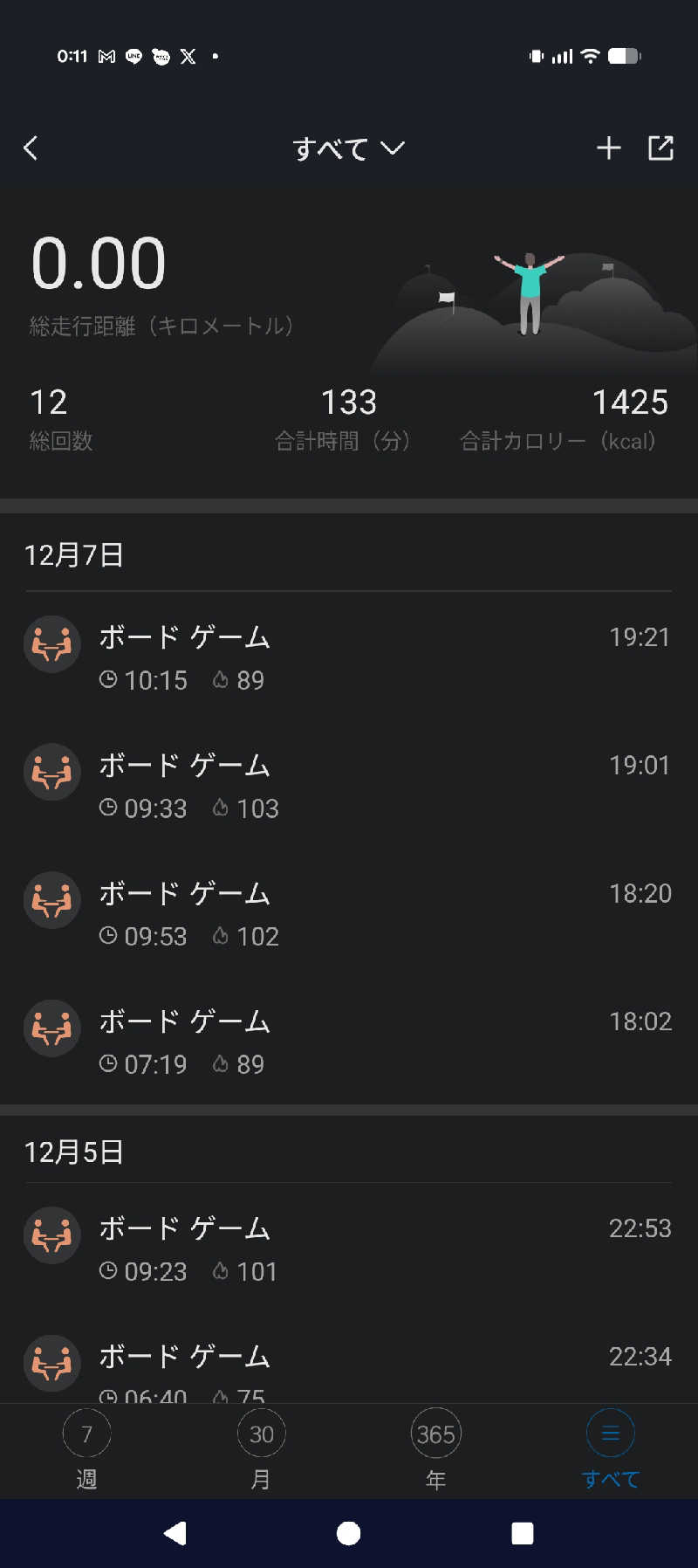This screenshot has height=1568, width=698.
Task: Open the ボード ゲーム record from 22:34
Action: (x=349, y=1366)
